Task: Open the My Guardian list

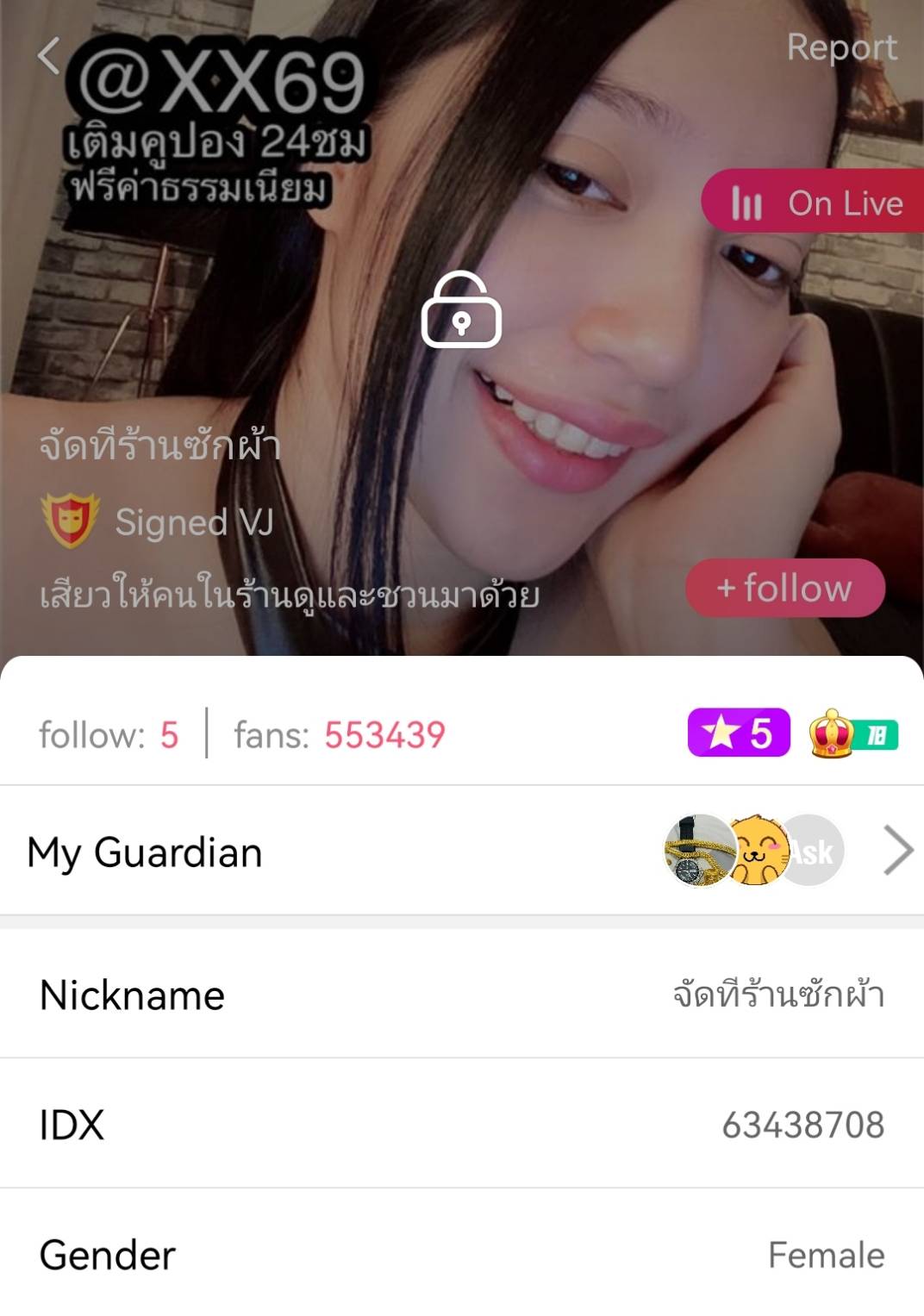Action: [x=897, y=851]
